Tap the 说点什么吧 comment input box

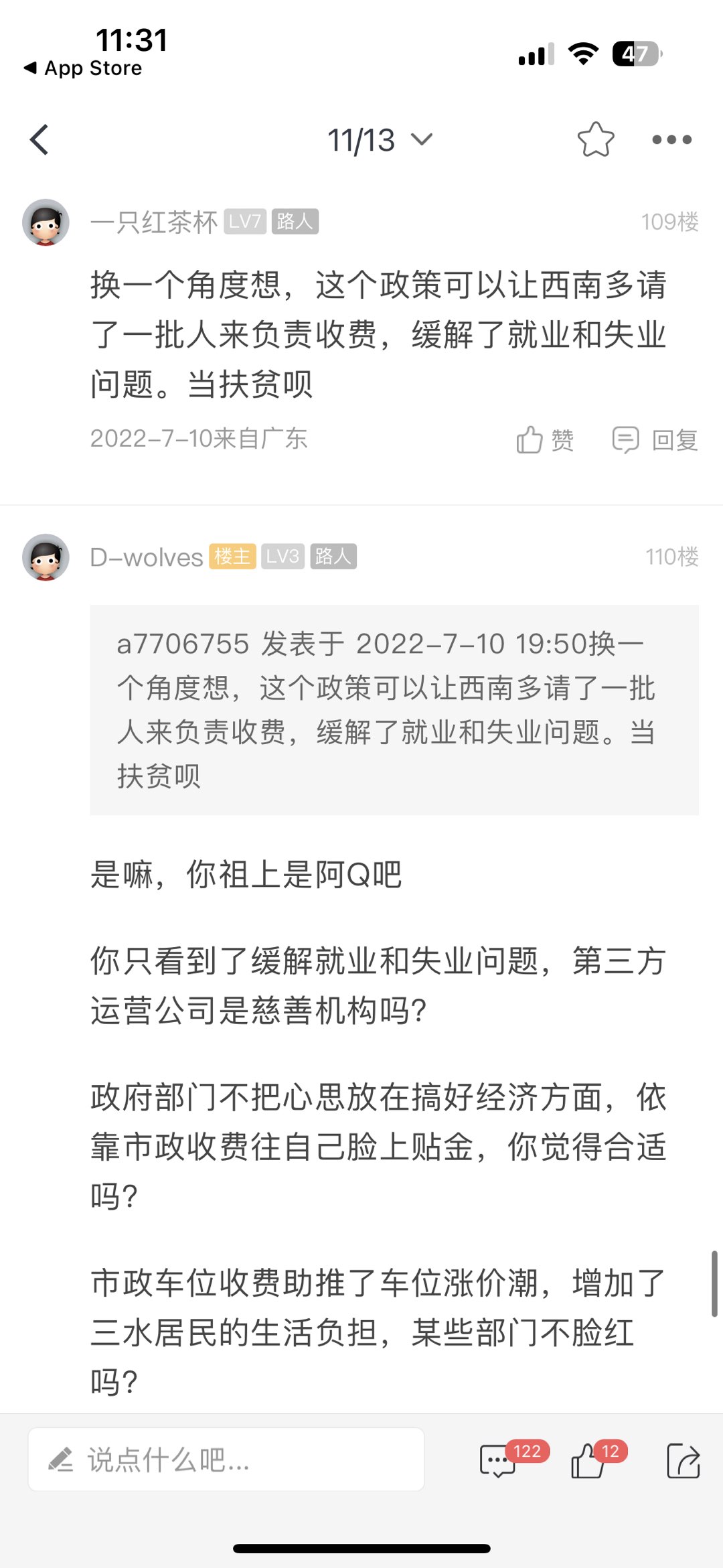(226, 1459)
